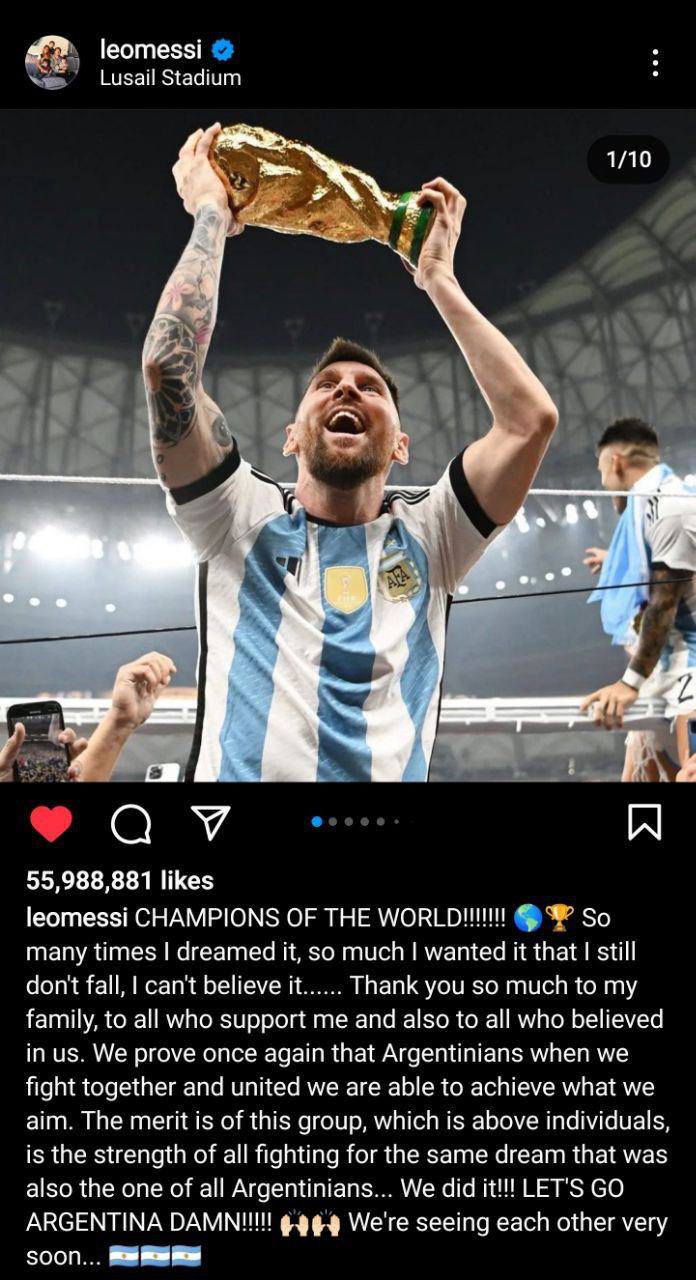View the 55,988,881 likes list

click(x=120, y=880)
